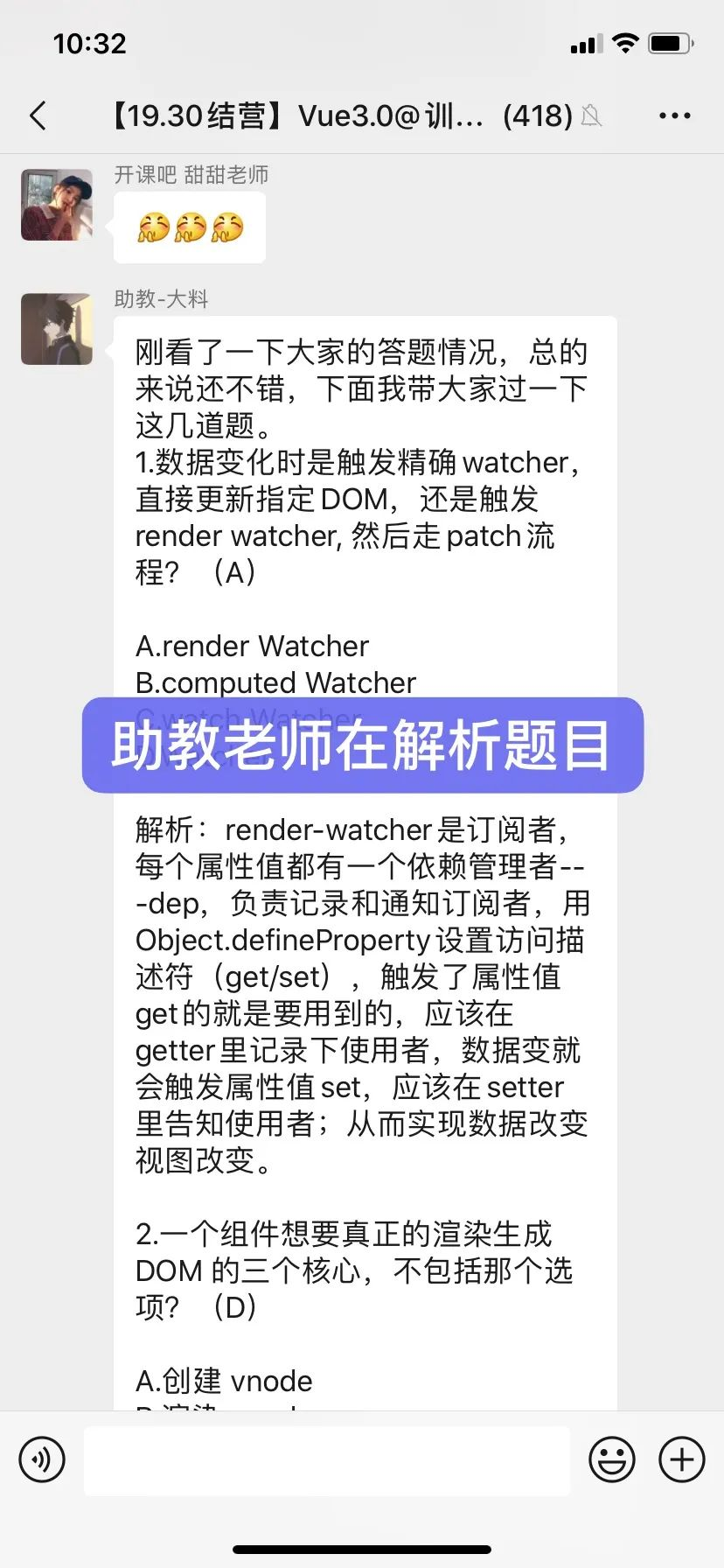Tap the plus icon to attach content
Image resolution: width=724 pixels, height=1568 pixels.
[681, 1459]
